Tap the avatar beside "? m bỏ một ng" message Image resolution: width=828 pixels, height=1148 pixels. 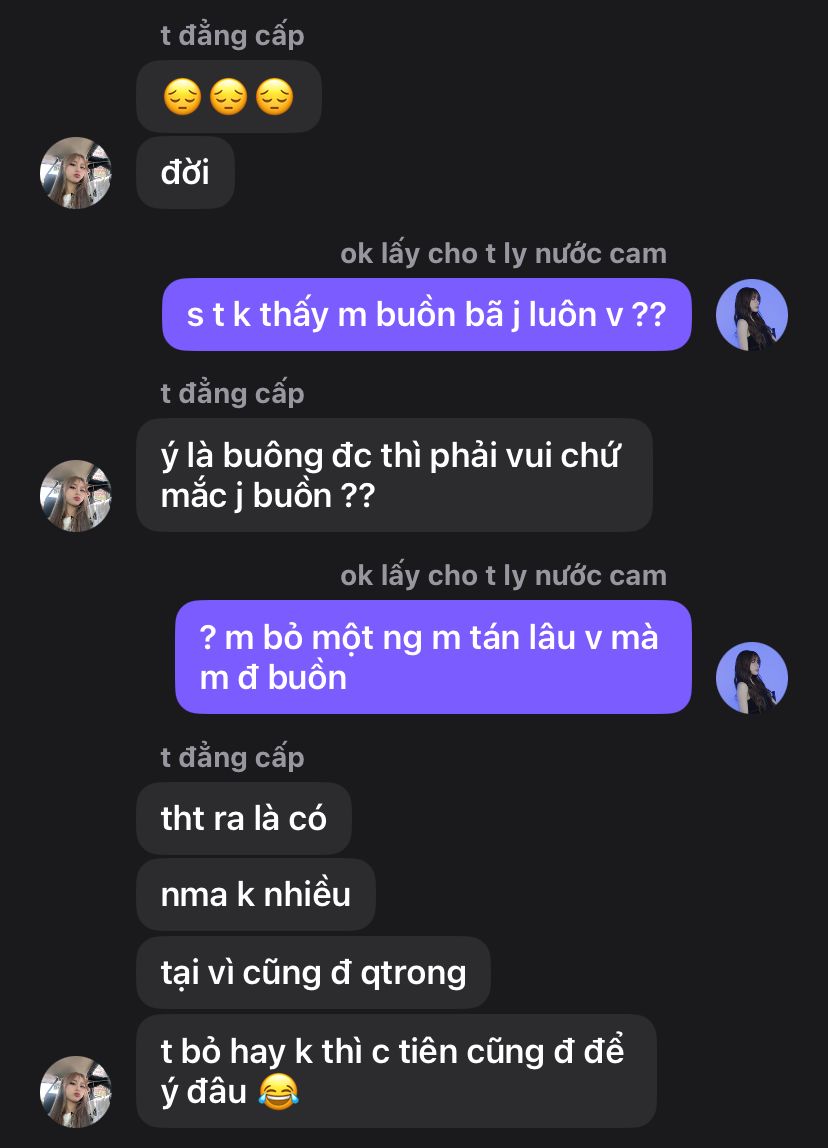pyautogui.click(x=752, y=677)
